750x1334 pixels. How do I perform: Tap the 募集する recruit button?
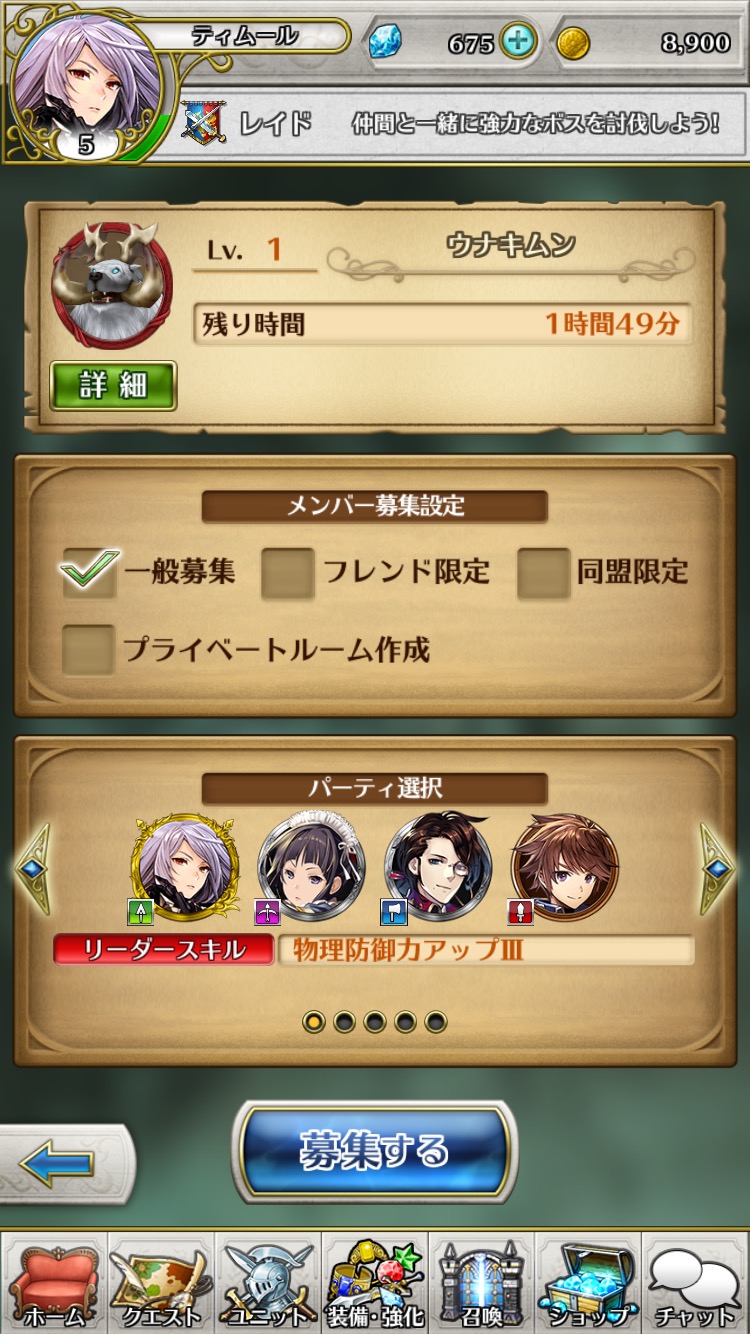[x=374, y=1152]
